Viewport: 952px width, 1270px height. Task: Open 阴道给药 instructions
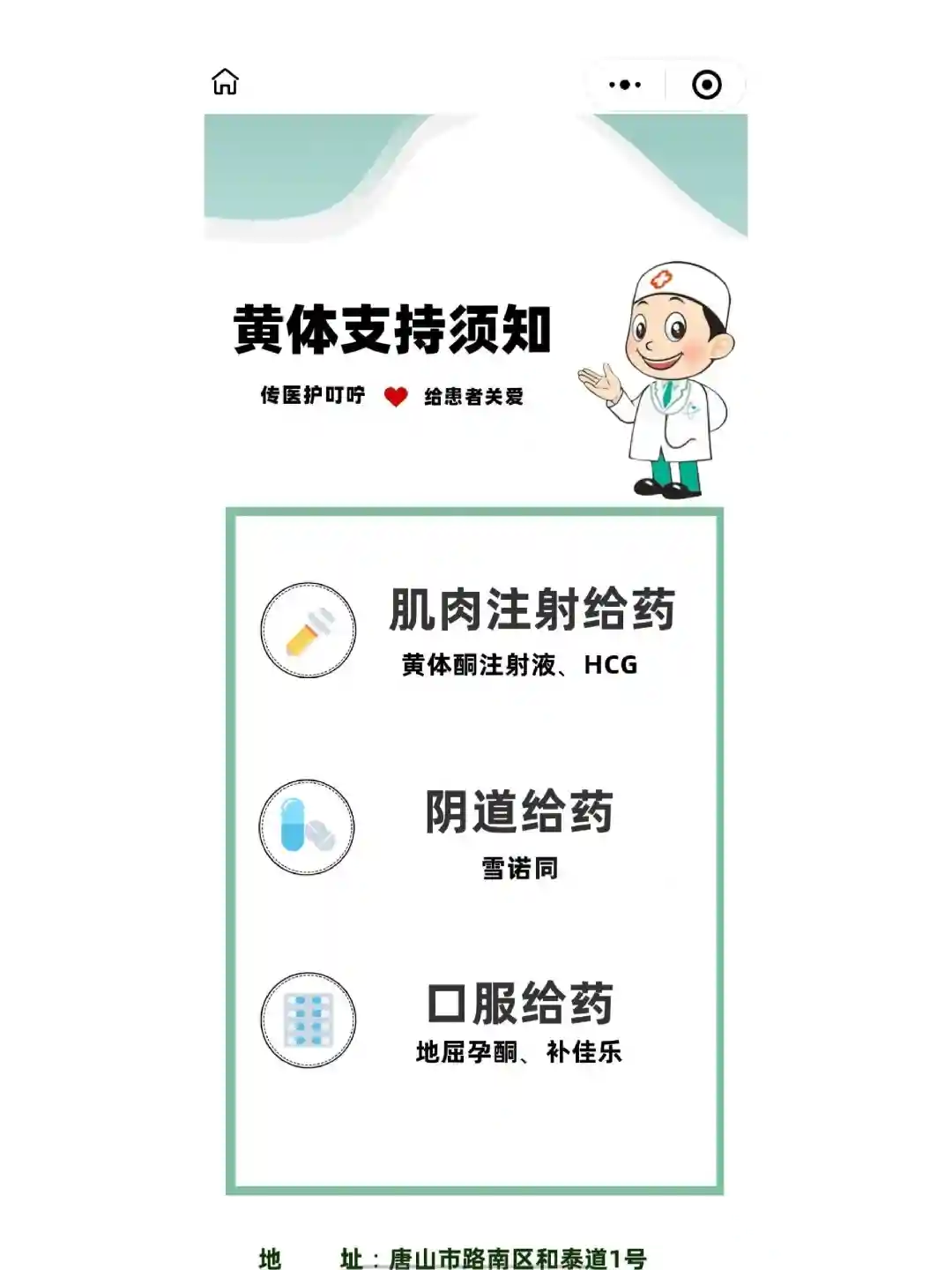(x=518, y=812)
